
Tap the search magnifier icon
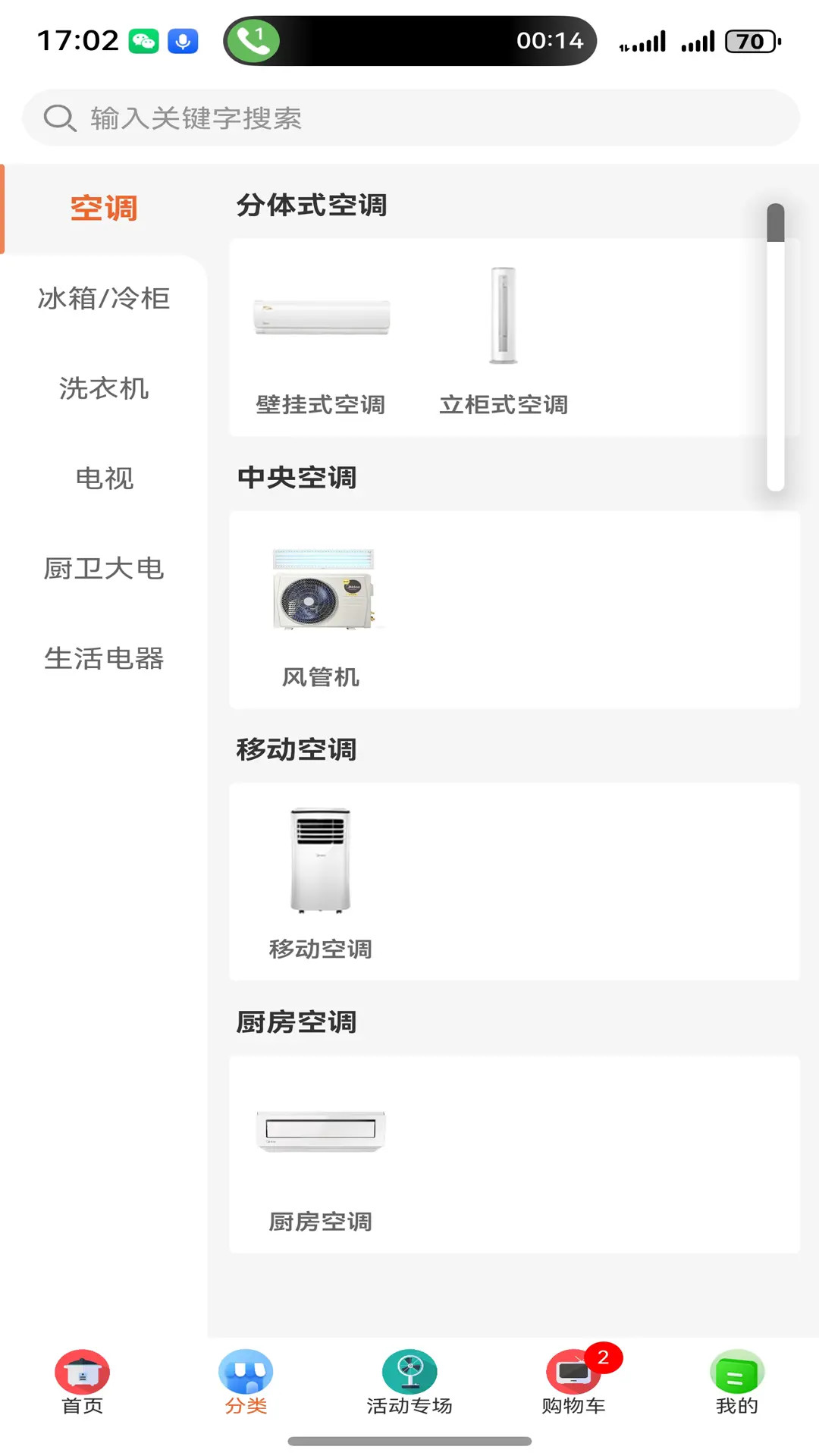click(59, 118)
